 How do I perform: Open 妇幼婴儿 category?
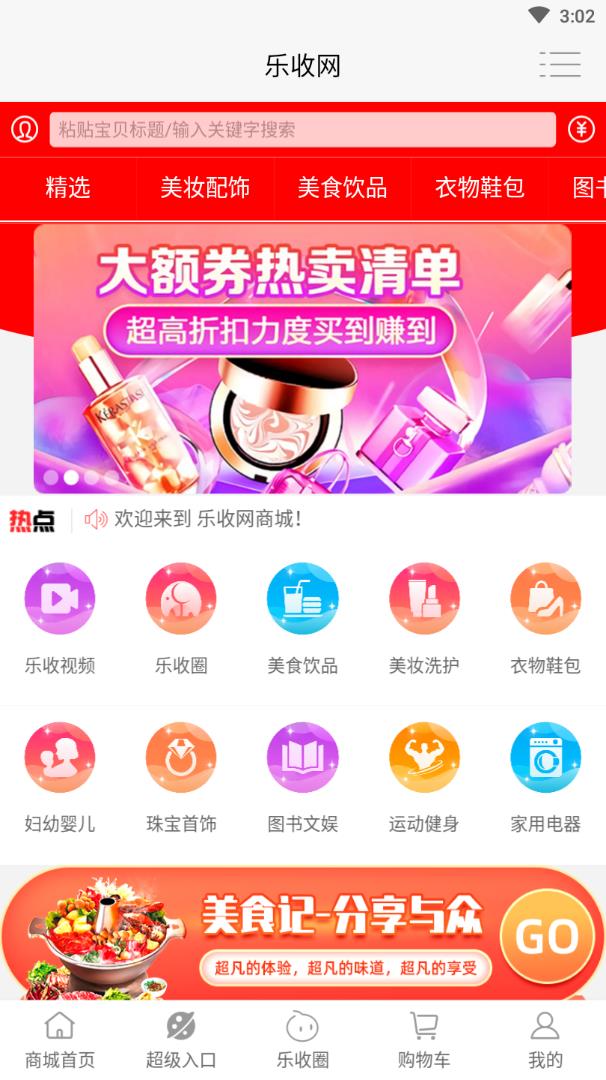[x=60, y=777]
